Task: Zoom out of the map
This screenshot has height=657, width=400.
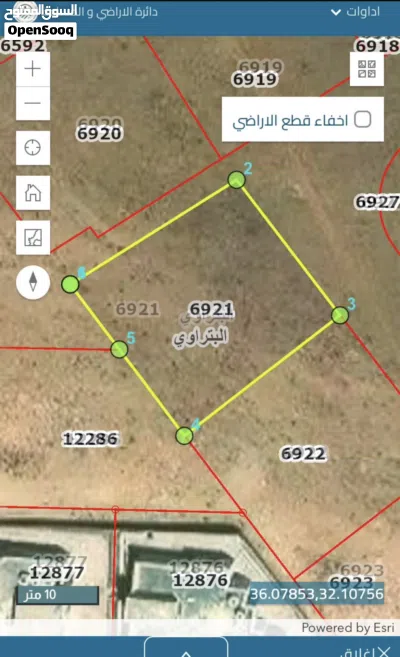Action: [x=33, y=103]
